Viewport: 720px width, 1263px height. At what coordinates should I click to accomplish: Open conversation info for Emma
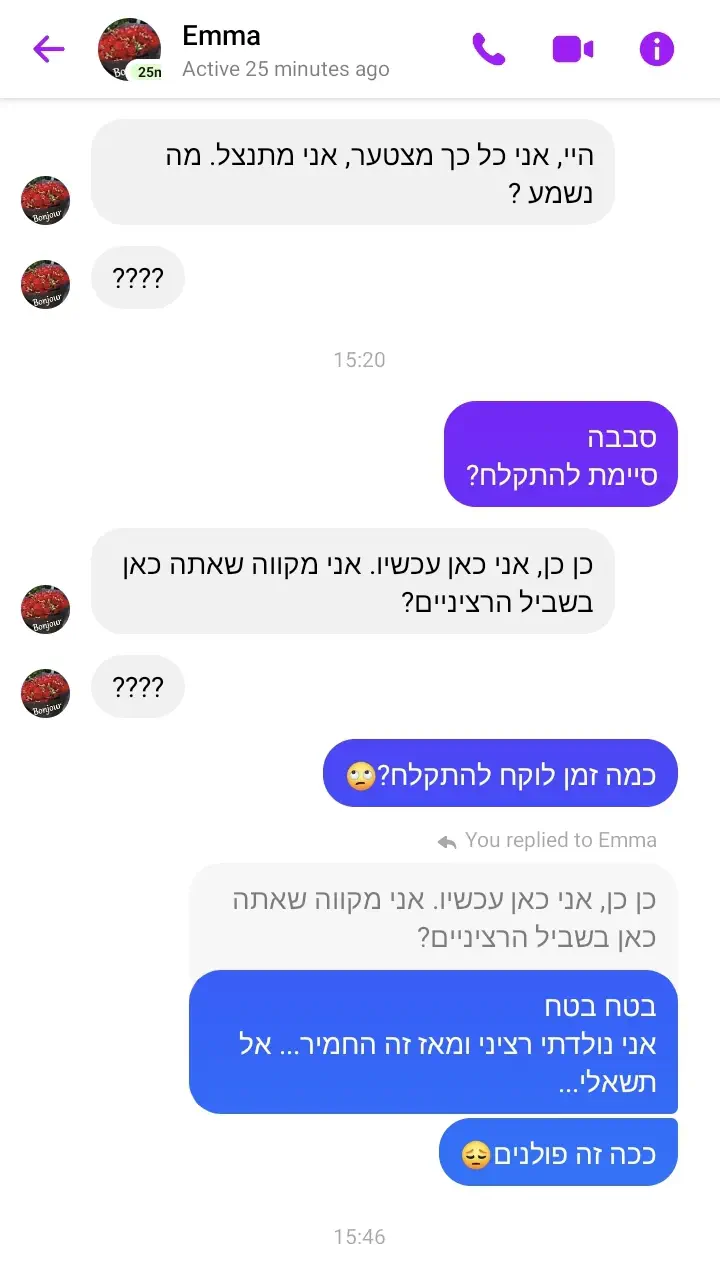point(657,49)
